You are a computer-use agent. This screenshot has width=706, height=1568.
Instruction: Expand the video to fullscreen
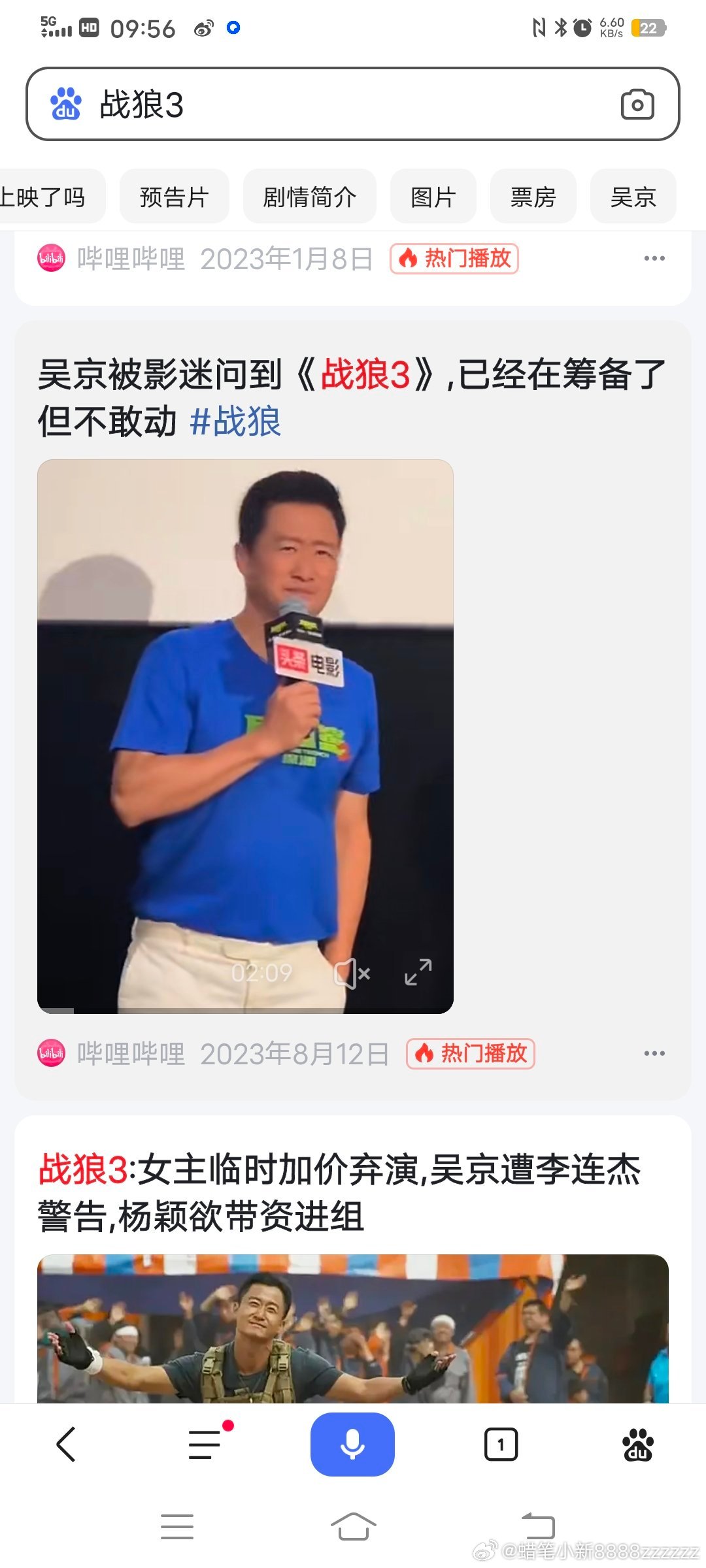[x=418, y=972]
